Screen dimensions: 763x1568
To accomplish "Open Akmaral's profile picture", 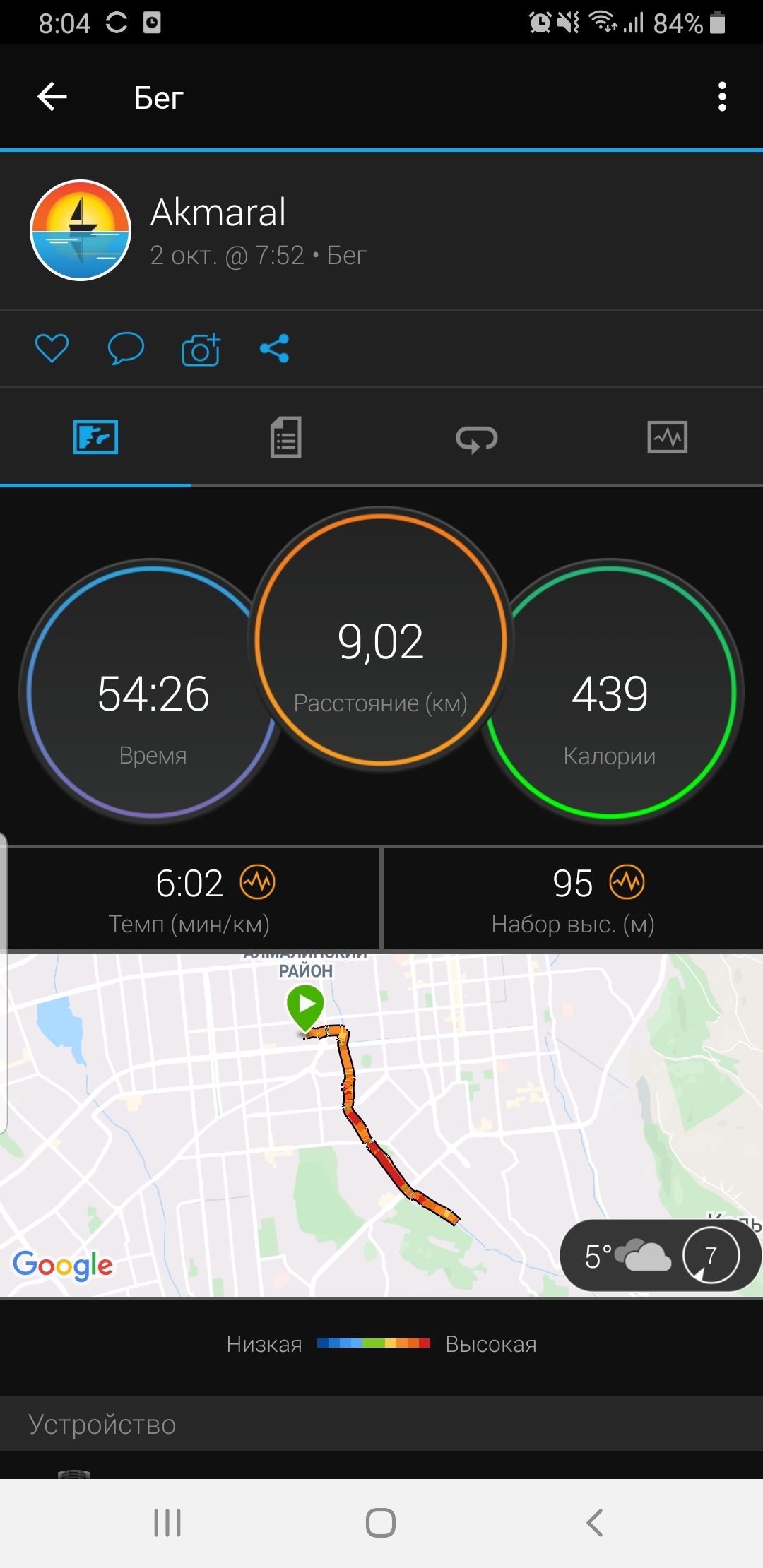I will point(81,230).
